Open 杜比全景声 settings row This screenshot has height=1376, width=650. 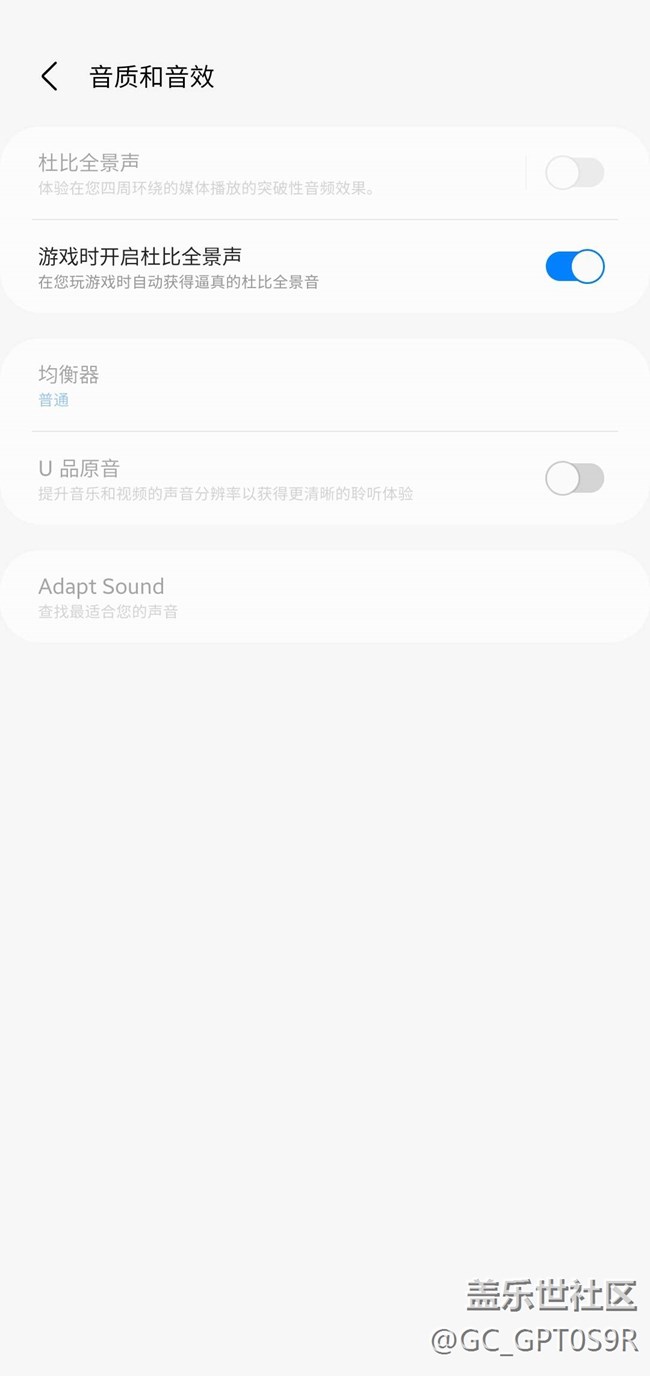point(270,173)
